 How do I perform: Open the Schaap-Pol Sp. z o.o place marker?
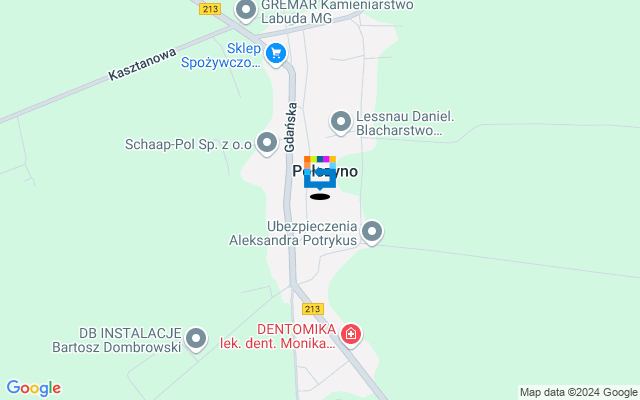tap(266, 144)
